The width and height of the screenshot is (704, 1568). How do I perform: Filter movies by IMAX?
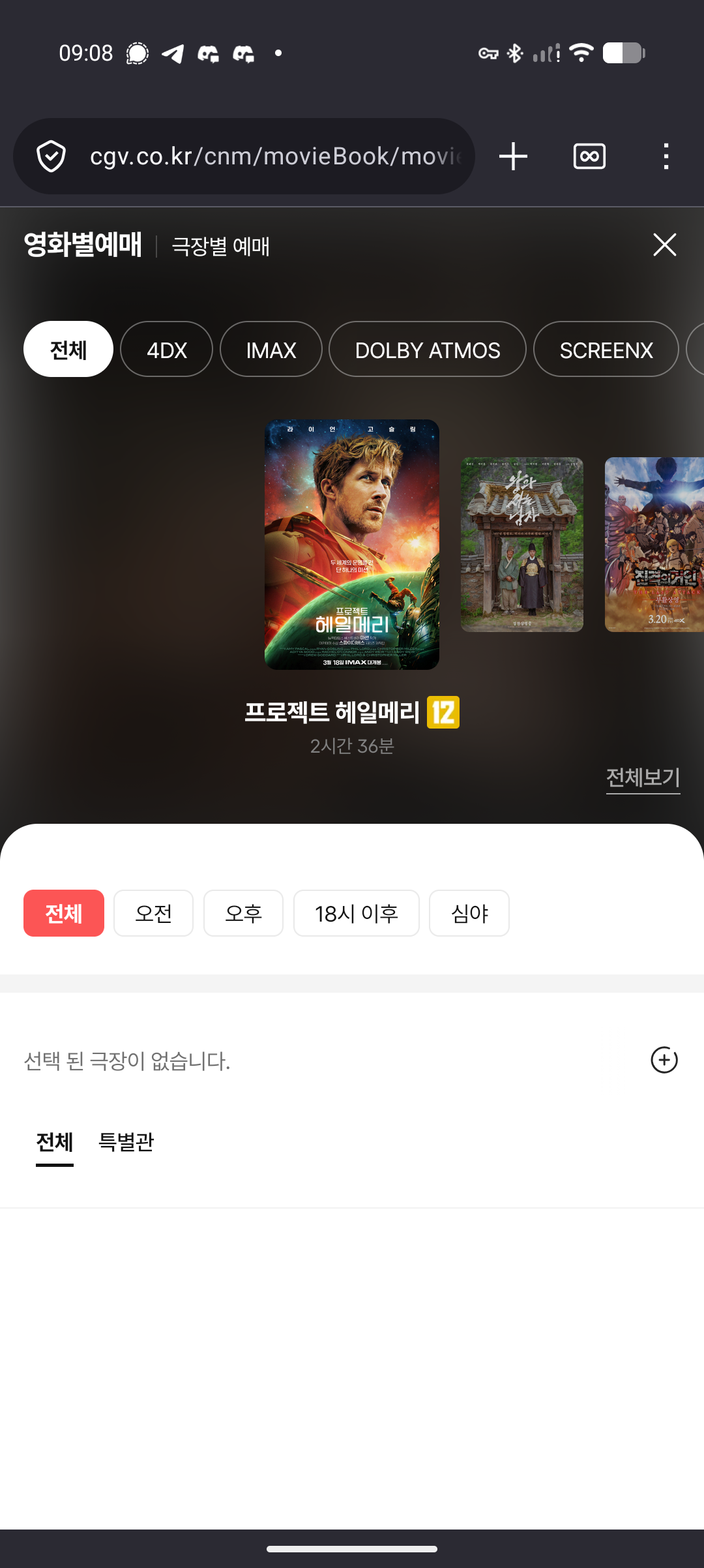click(271, 350)
